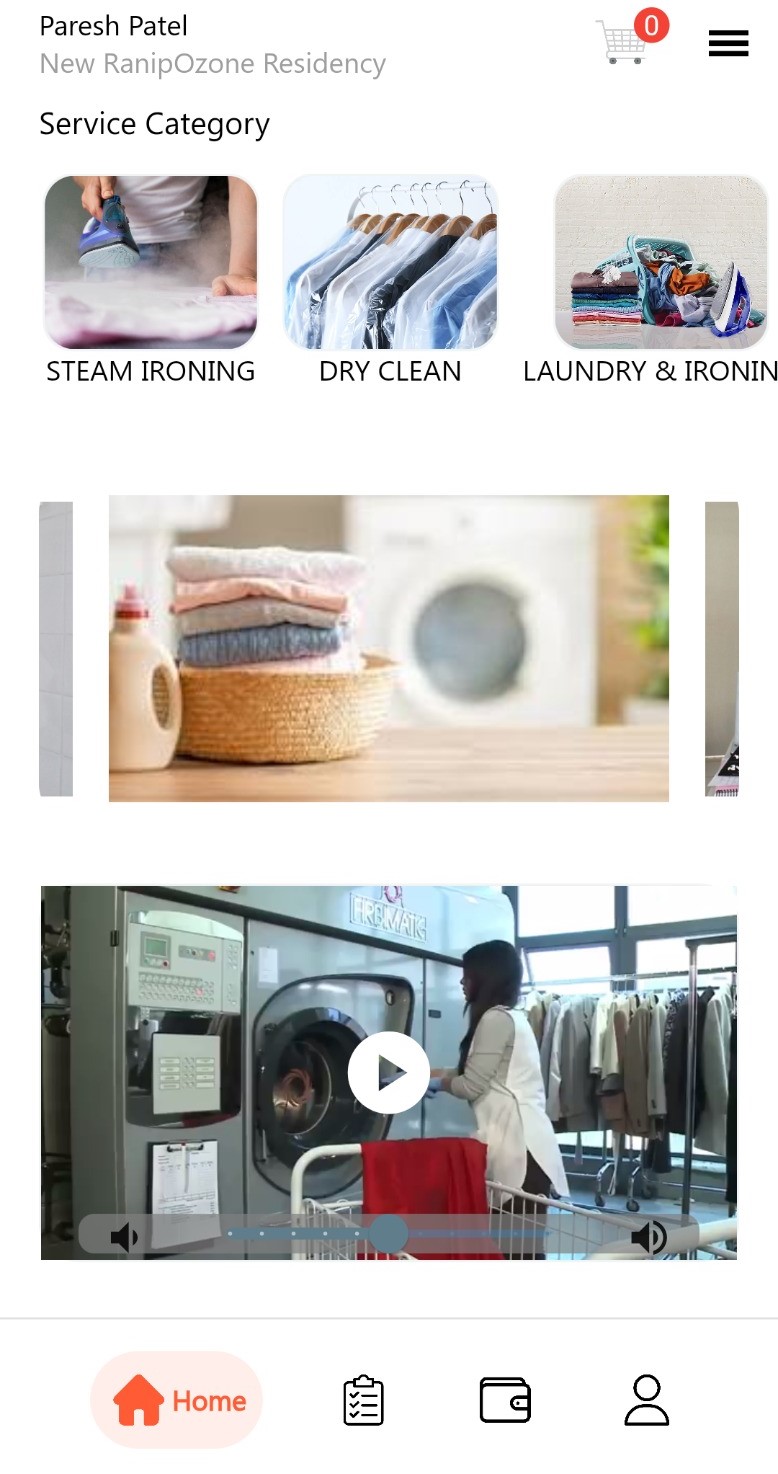The width and height of the screenshot is (778, 1474).
Task: Mute the video volume
Action: [124, 1238]
